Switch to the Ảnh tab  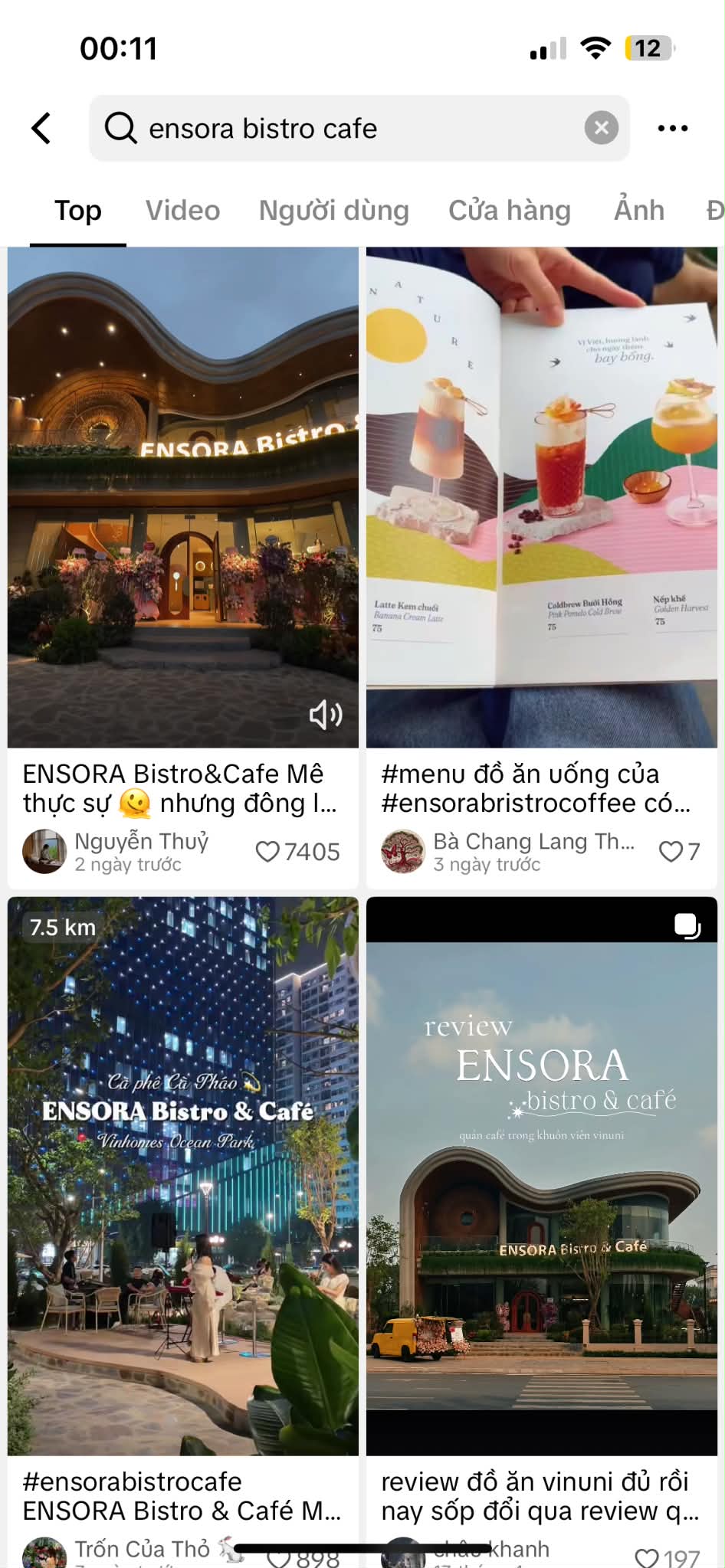pyautogui.click(x=639, y=211)
